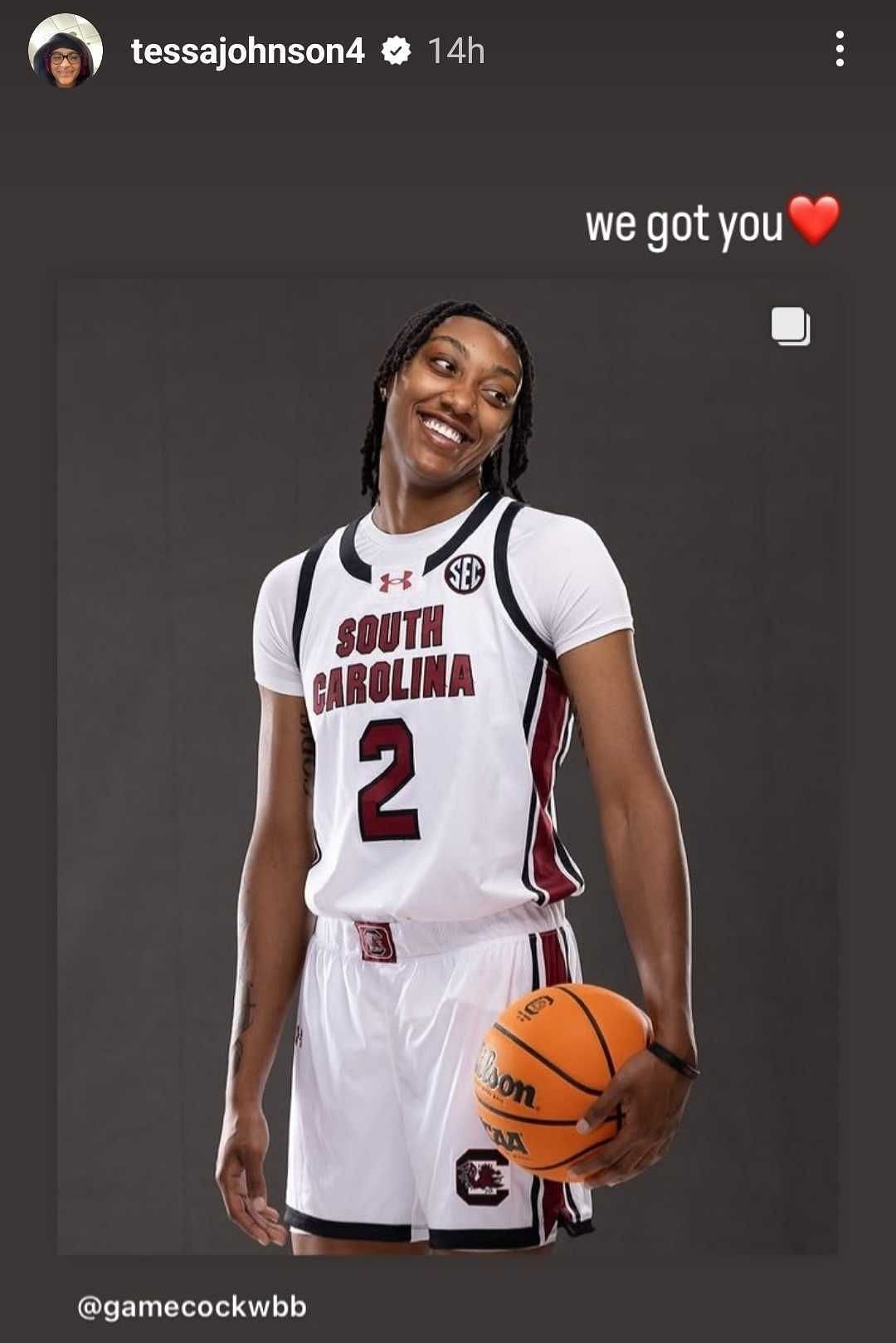Image resolution: width=896 pixels, height=1343 pixels.
Task: Visit the @gamecockwbb account
Action: [192, 1307]
